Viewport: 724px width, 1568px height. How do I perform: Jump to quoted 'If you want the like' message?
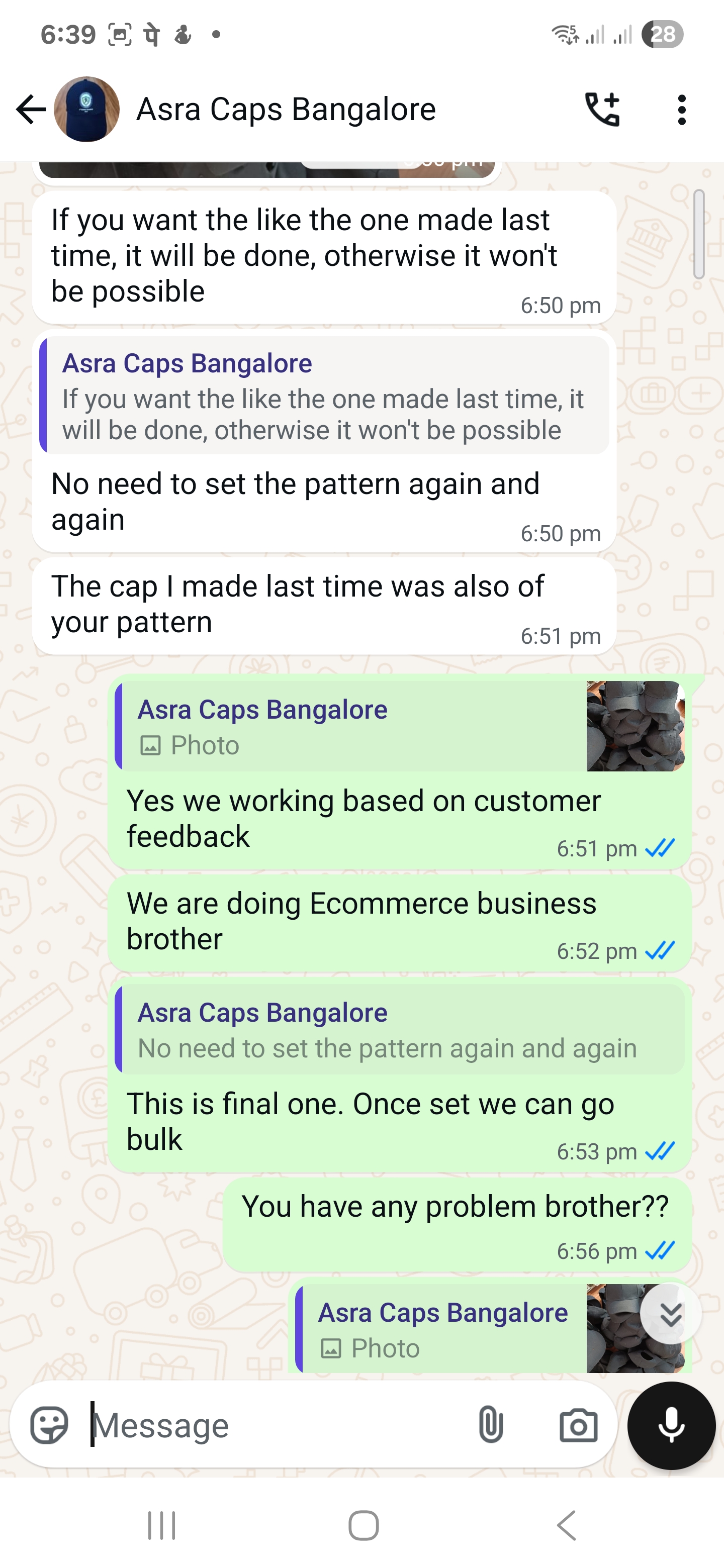[x=325, y=396]
